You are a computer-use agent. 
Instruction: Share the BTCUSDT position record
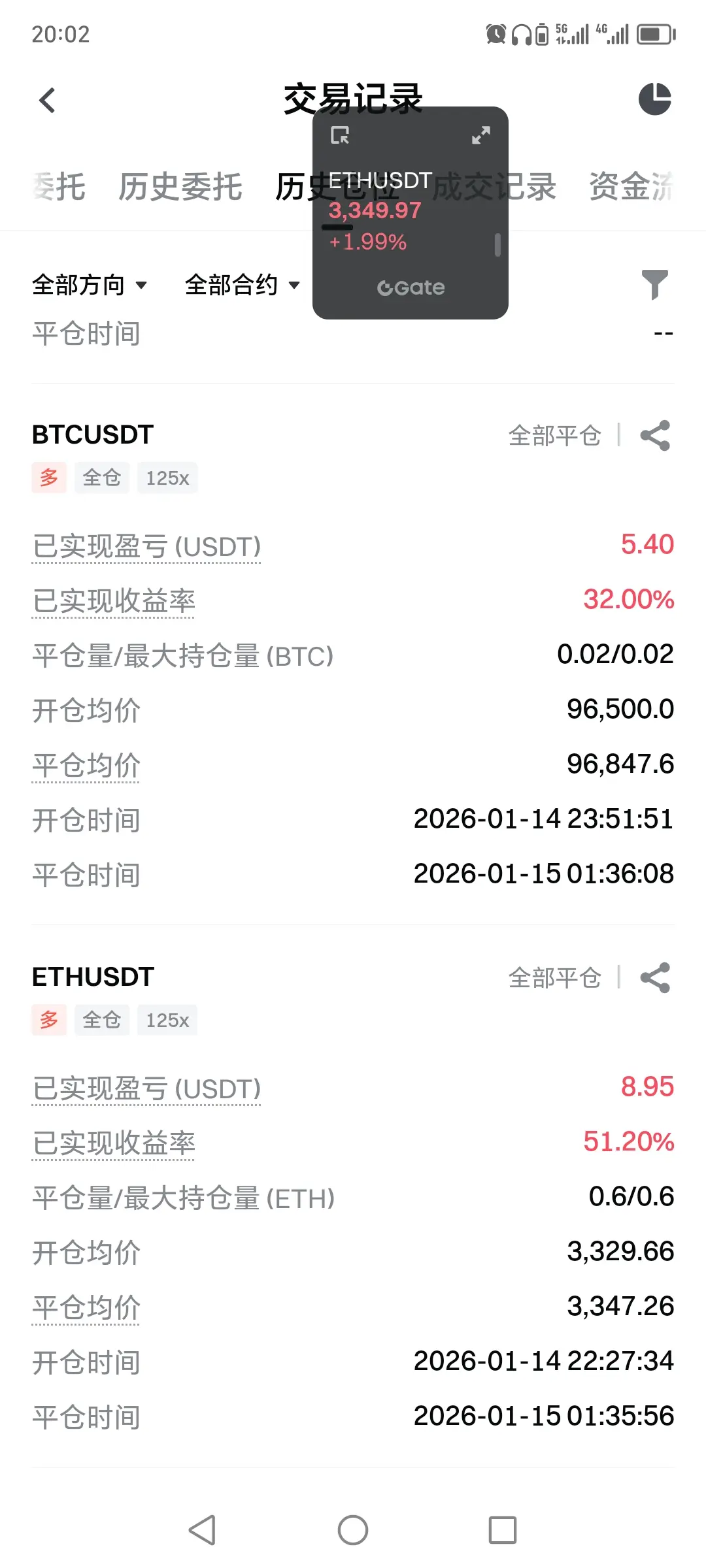[655, 436]
